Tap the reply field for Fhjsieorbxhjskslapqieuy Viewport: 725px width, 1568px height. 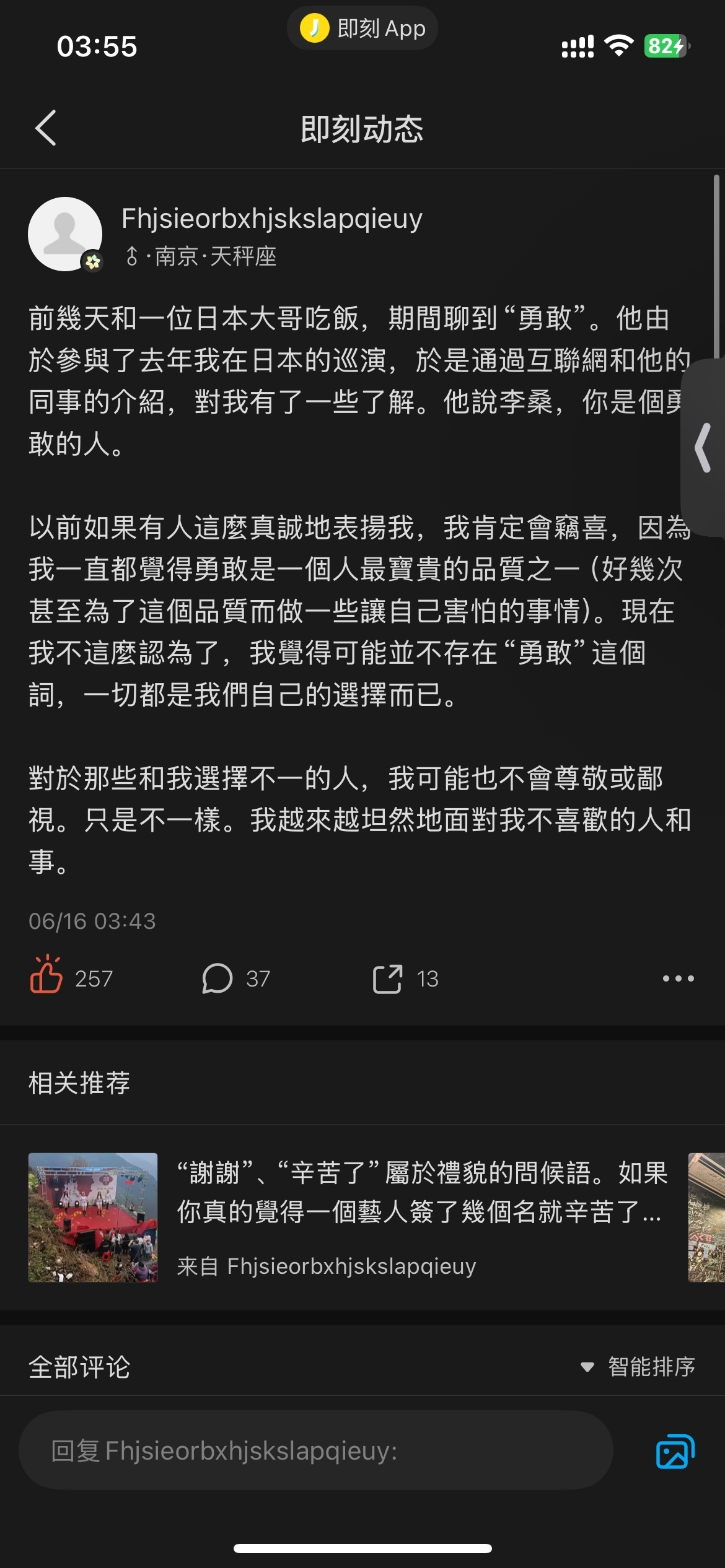pyautogui.click(x=316, y=1450)
